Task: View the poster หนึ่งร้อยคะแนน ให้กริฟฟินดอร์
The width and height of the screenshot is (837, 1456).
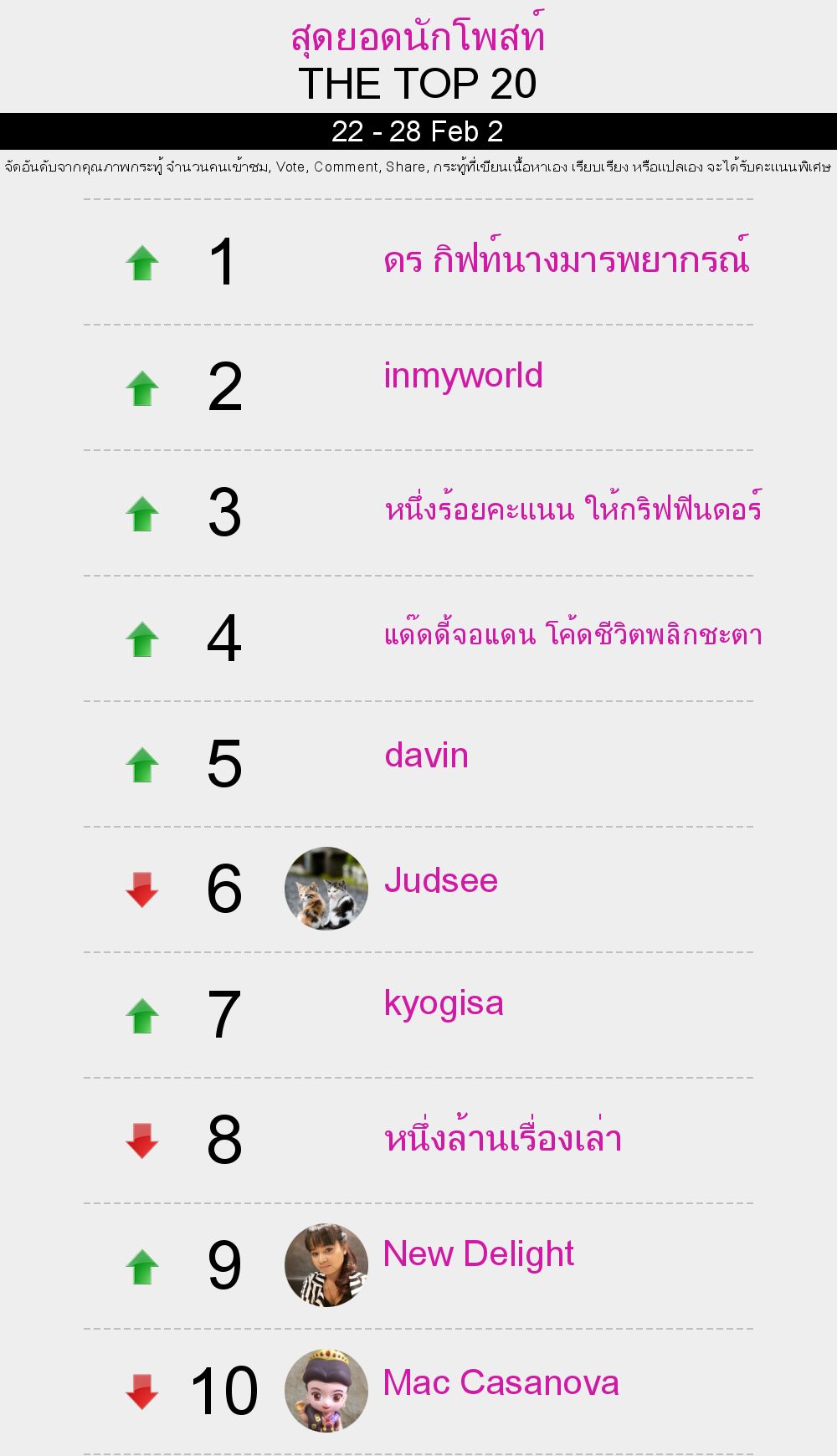Action: pyautogui.click(x=573, y=509)
